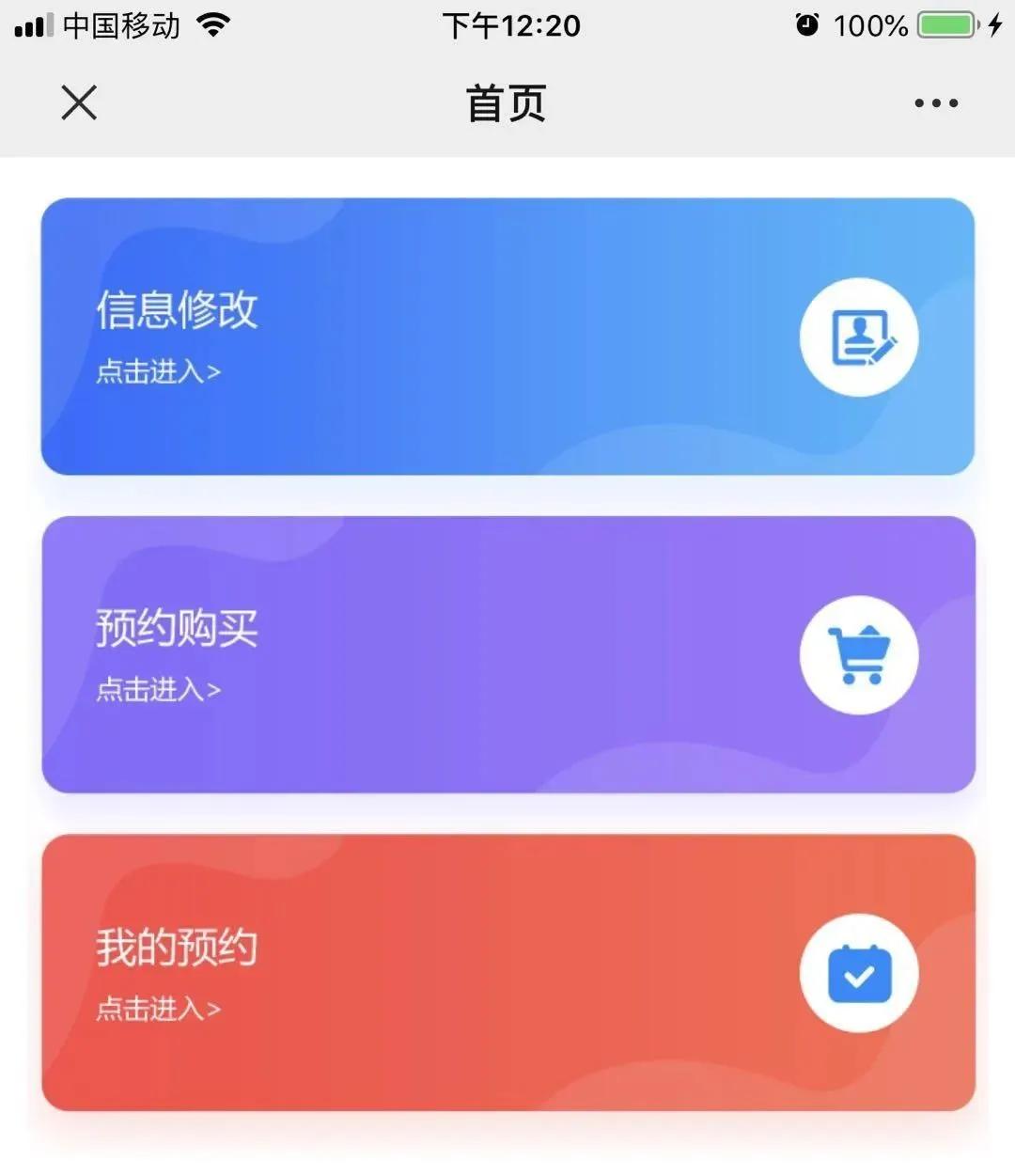Close the page with the X button
This screenshot has width=1015, height=1176.
(78, 103)
